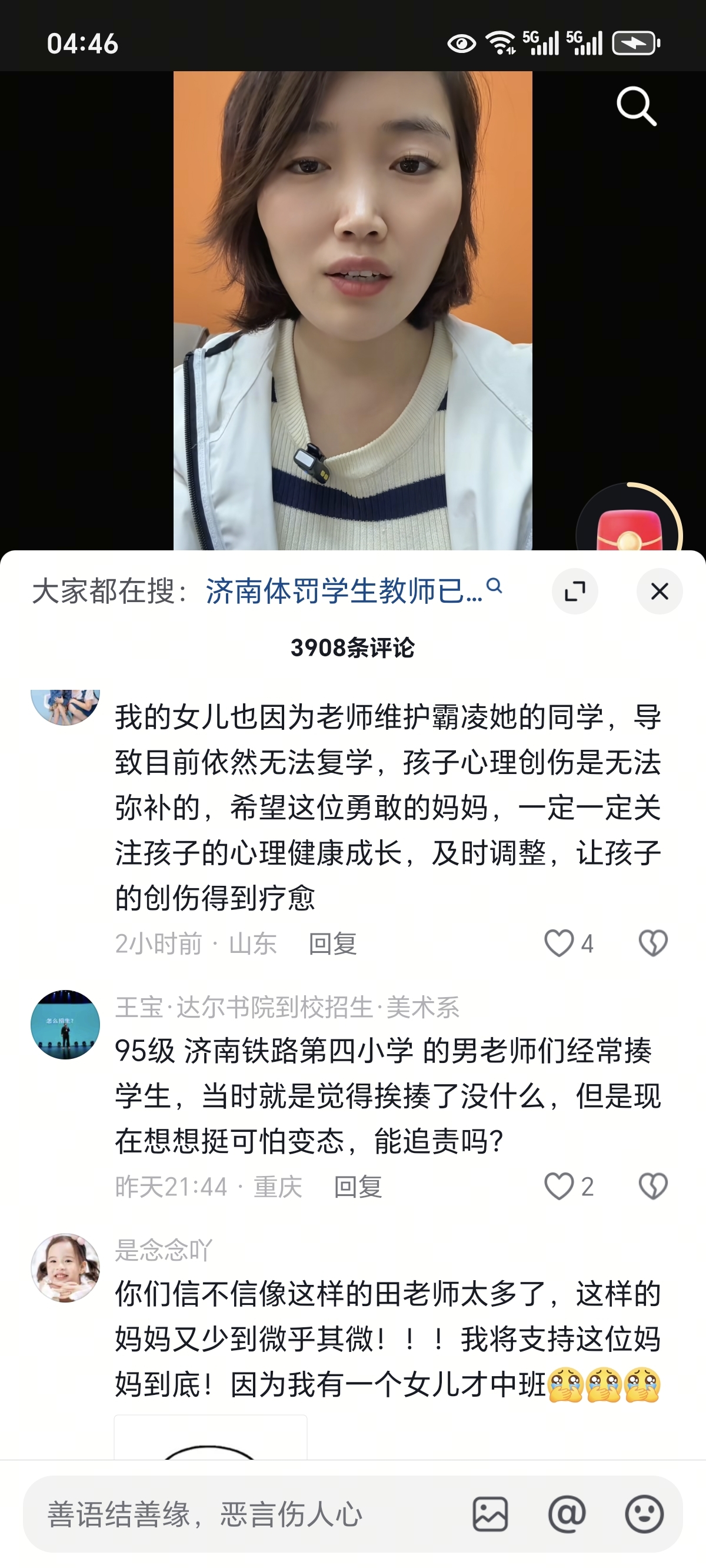The height and width of the screenshot is (1568, 706).
Task: Open trending search 济南体罚学生教师已…
Action: (x=353, y=591)
